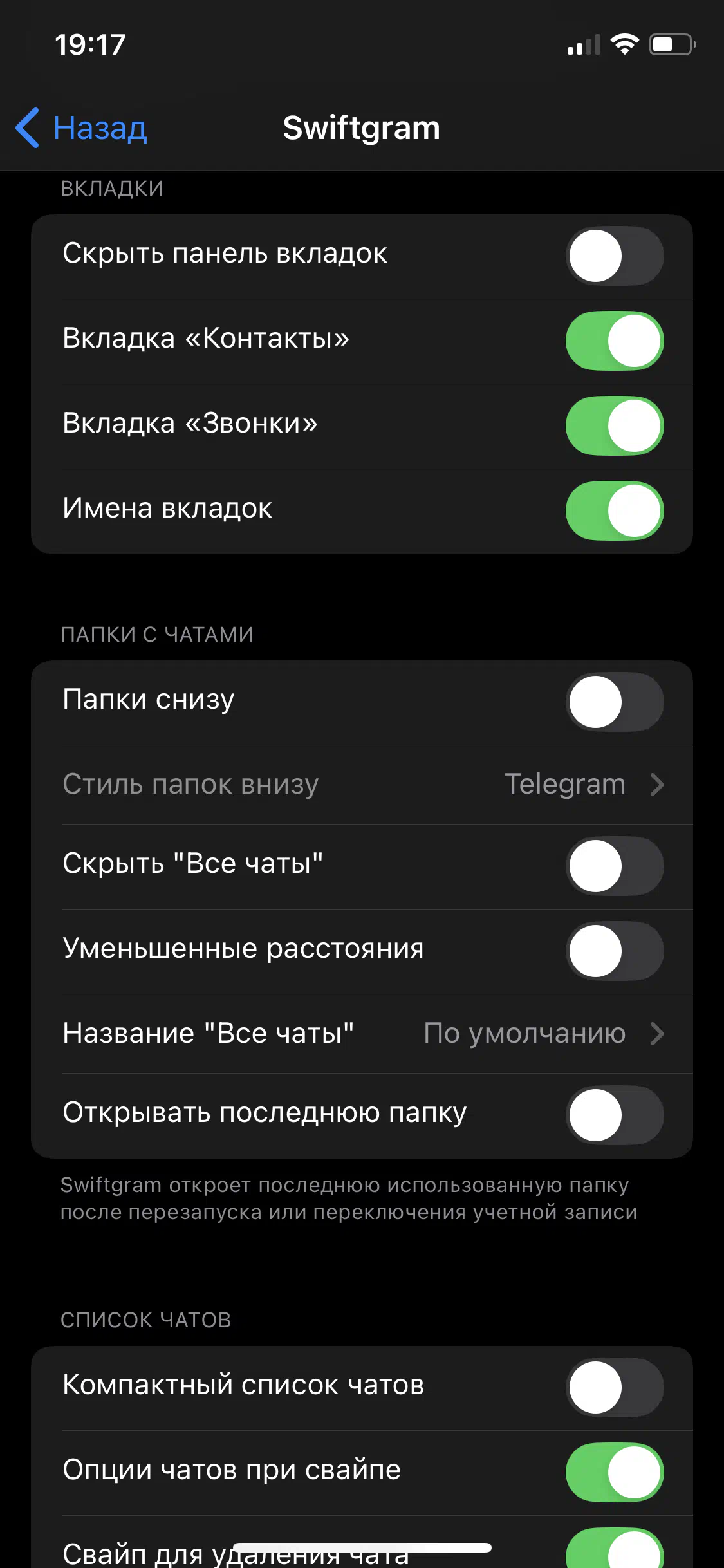The width and height of the screenshot is (724, 1568).
Task: Toggle Свайп для удаления чата off
Action: pos(615,1551)
